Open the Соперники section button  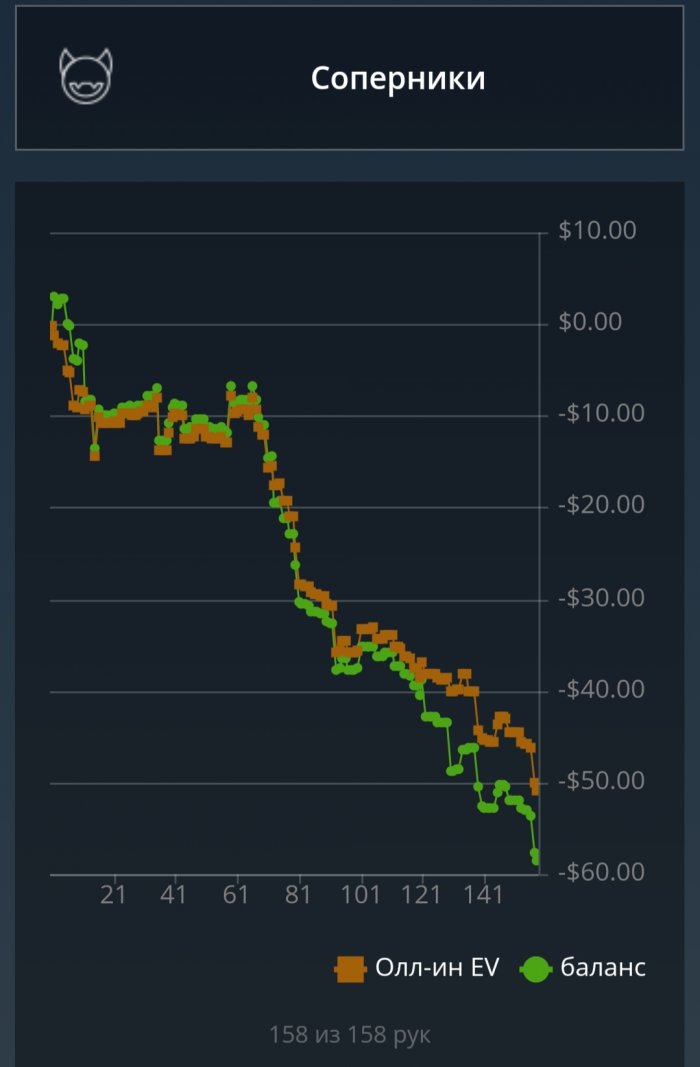(349, 78)
